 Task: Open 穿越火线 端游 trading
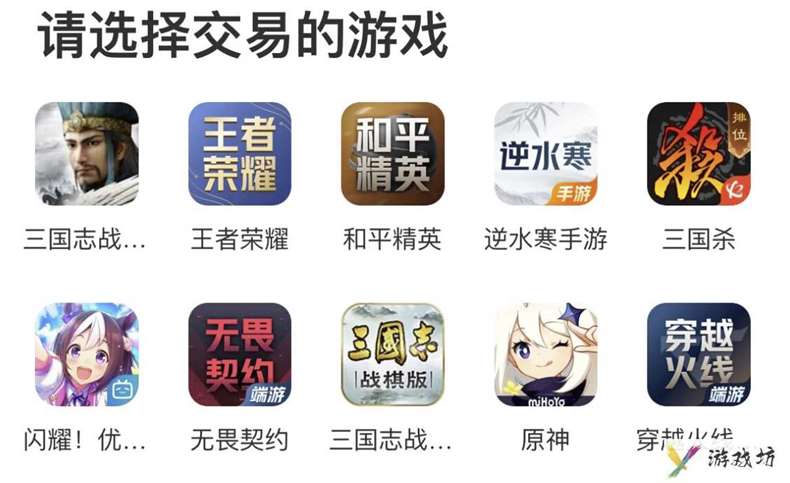click(x=698, y=354)
